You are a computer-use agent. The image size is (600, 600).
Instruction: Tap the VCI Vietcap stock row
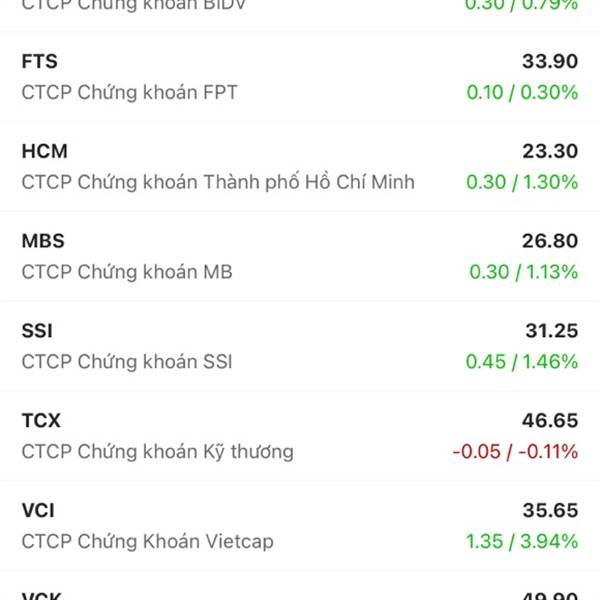tap(300, 526)
